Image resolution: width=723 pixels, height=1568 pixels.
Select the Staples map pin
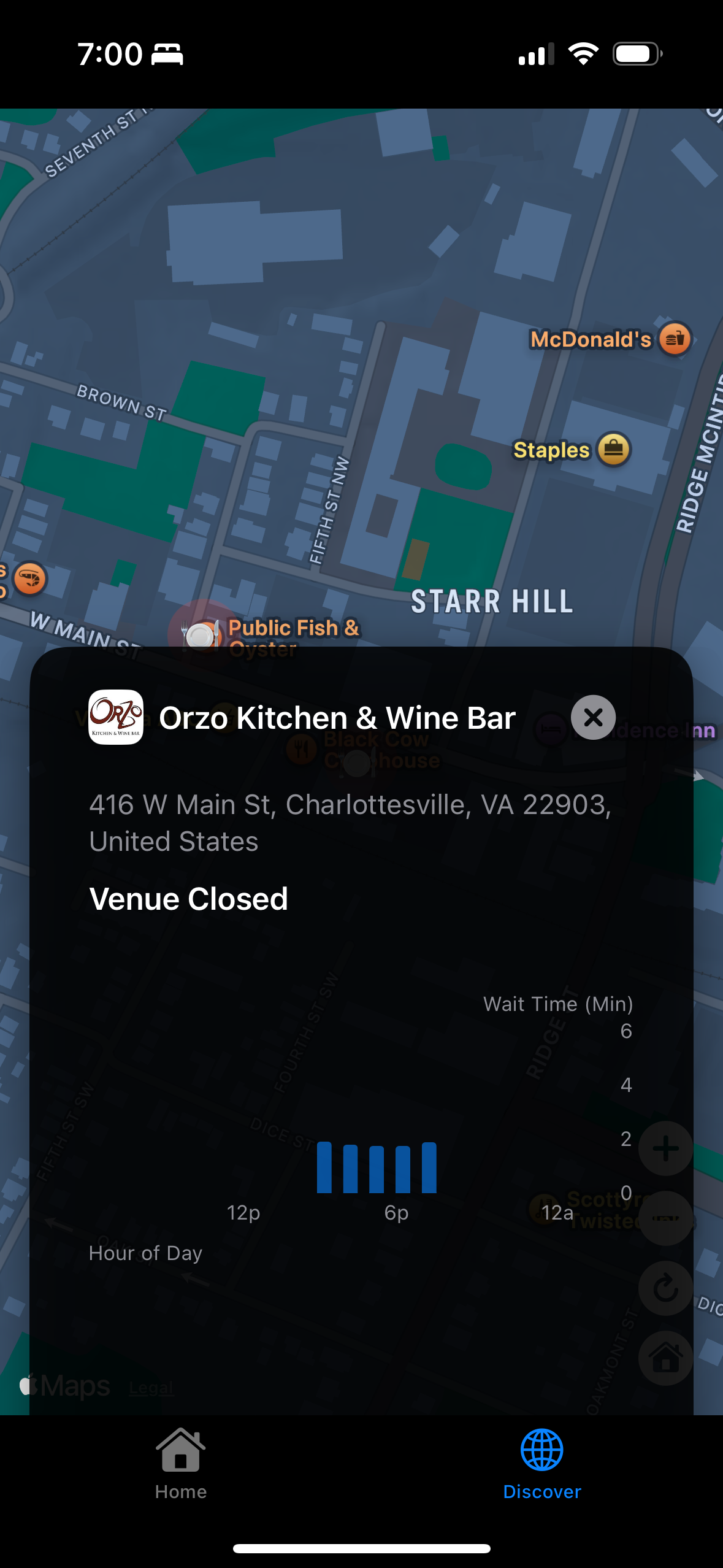pyautogui.click(x=613, y=449)
